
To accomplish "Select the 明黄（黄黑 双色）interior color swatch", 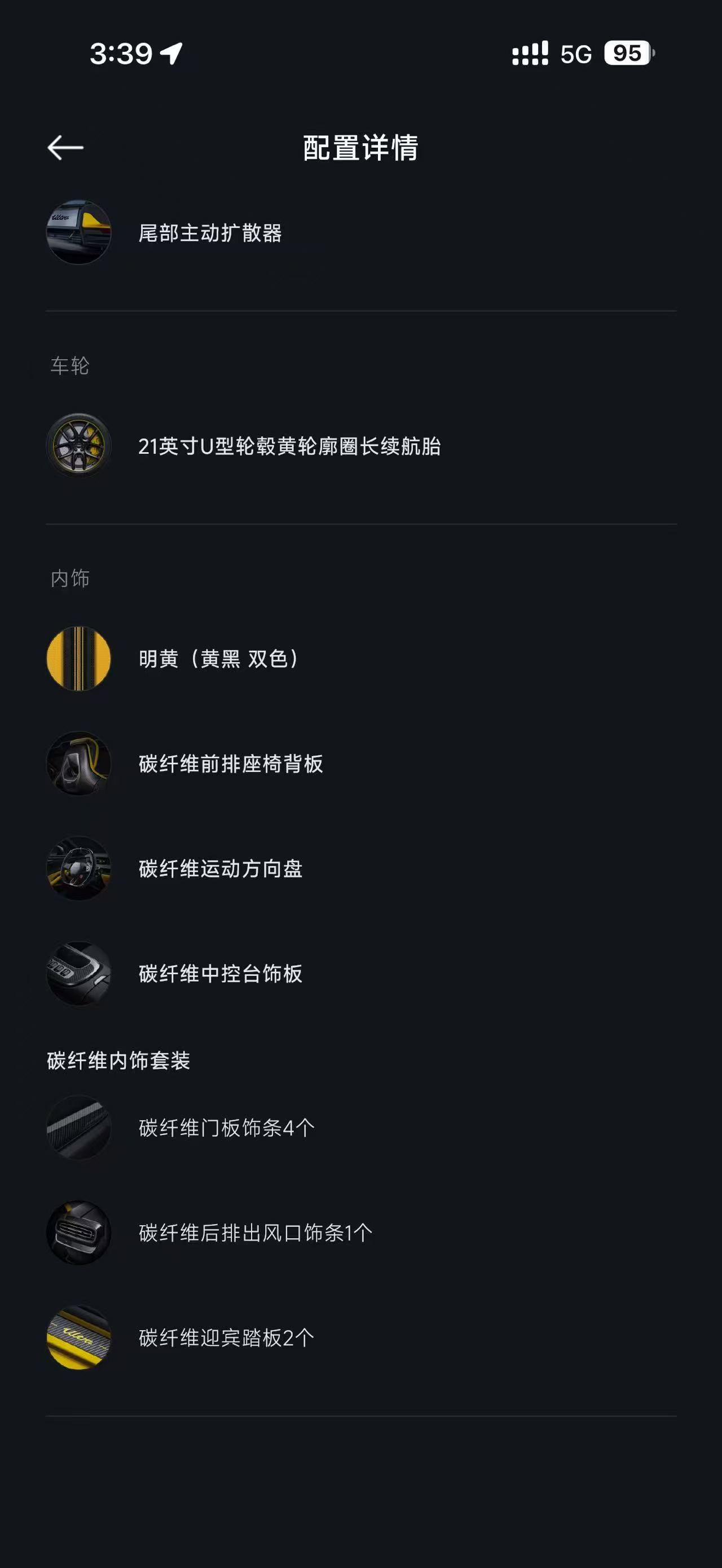I will pos(78,659).
